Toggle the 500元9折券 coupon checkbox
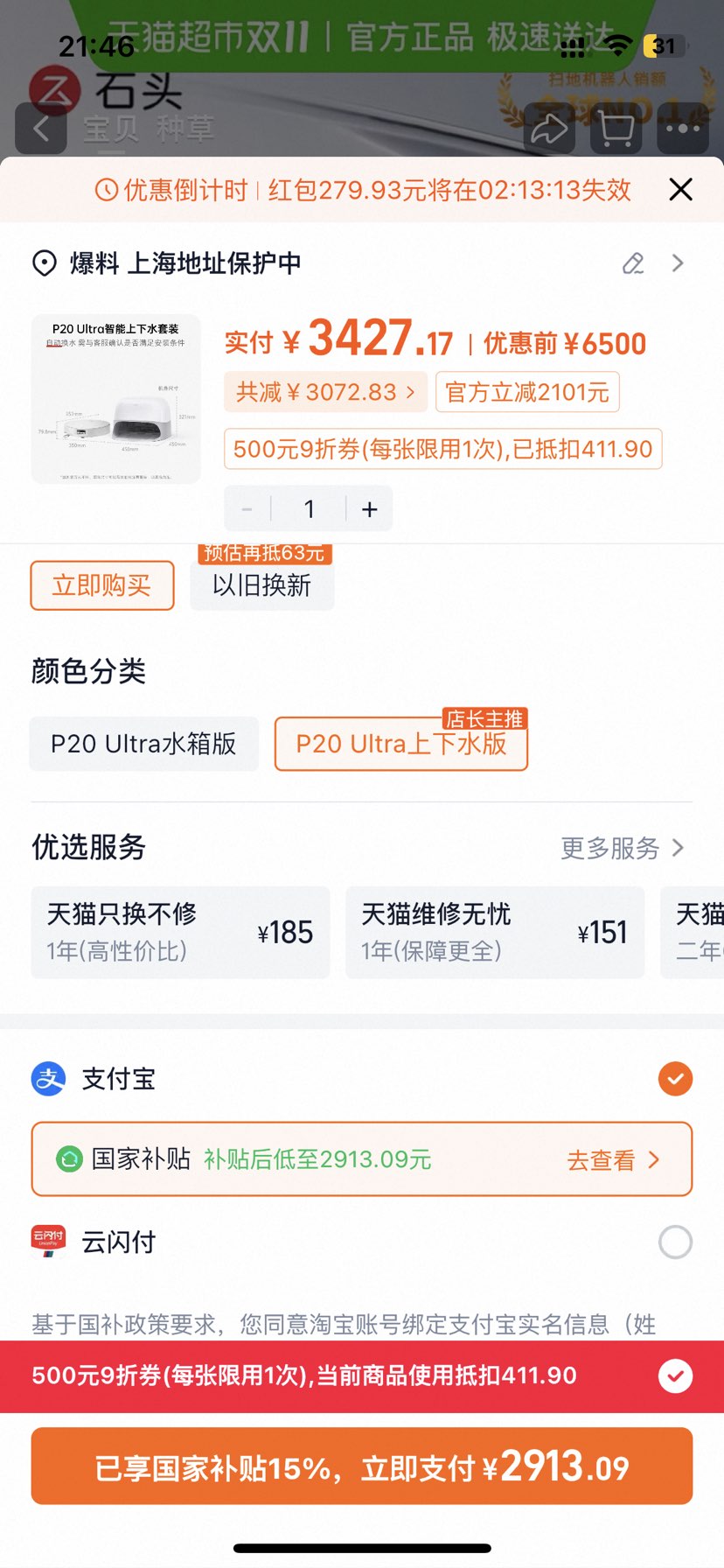 point(675,1375)
